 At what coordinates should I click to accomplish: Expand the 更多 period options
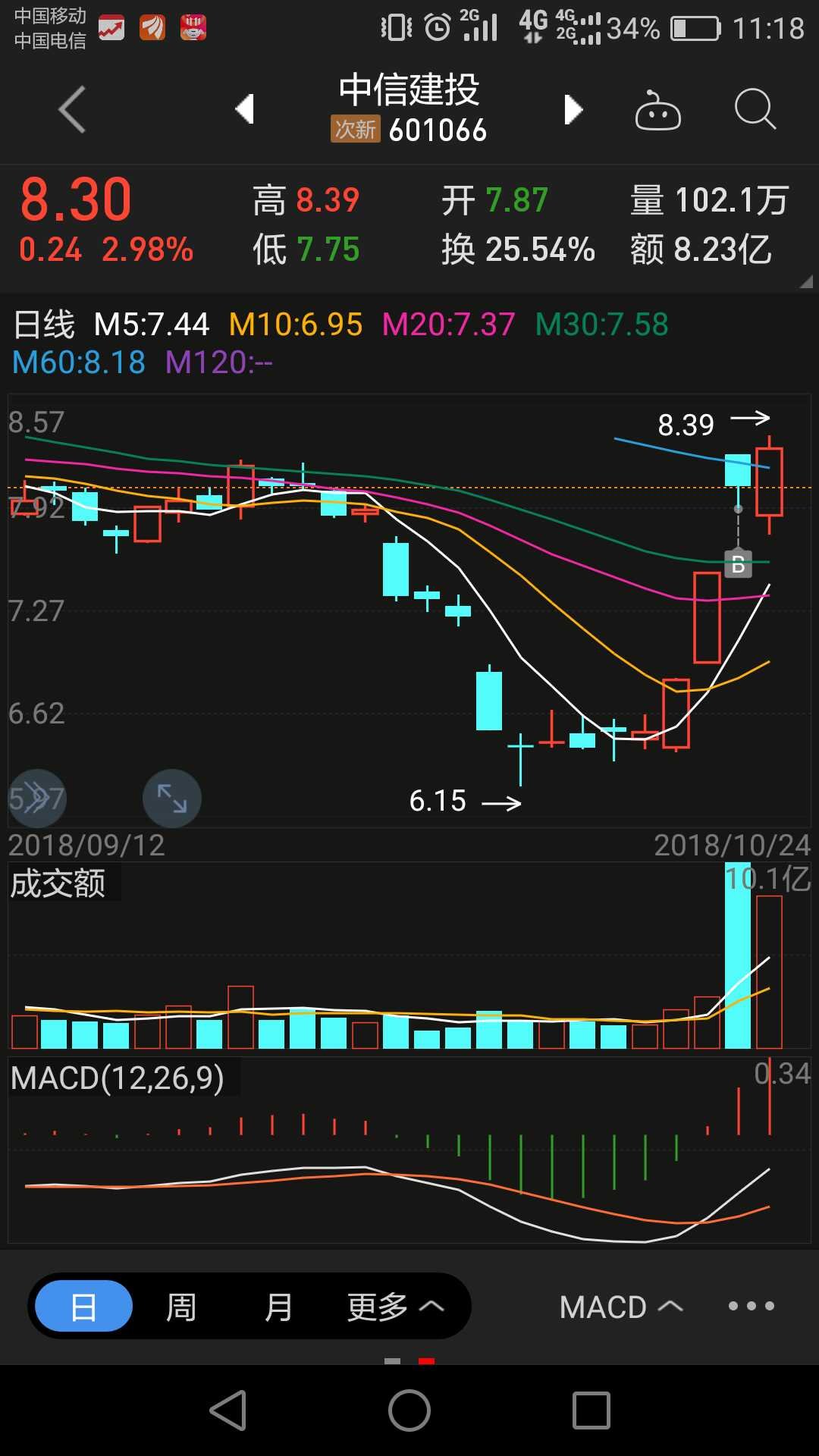pos(395,1307)
